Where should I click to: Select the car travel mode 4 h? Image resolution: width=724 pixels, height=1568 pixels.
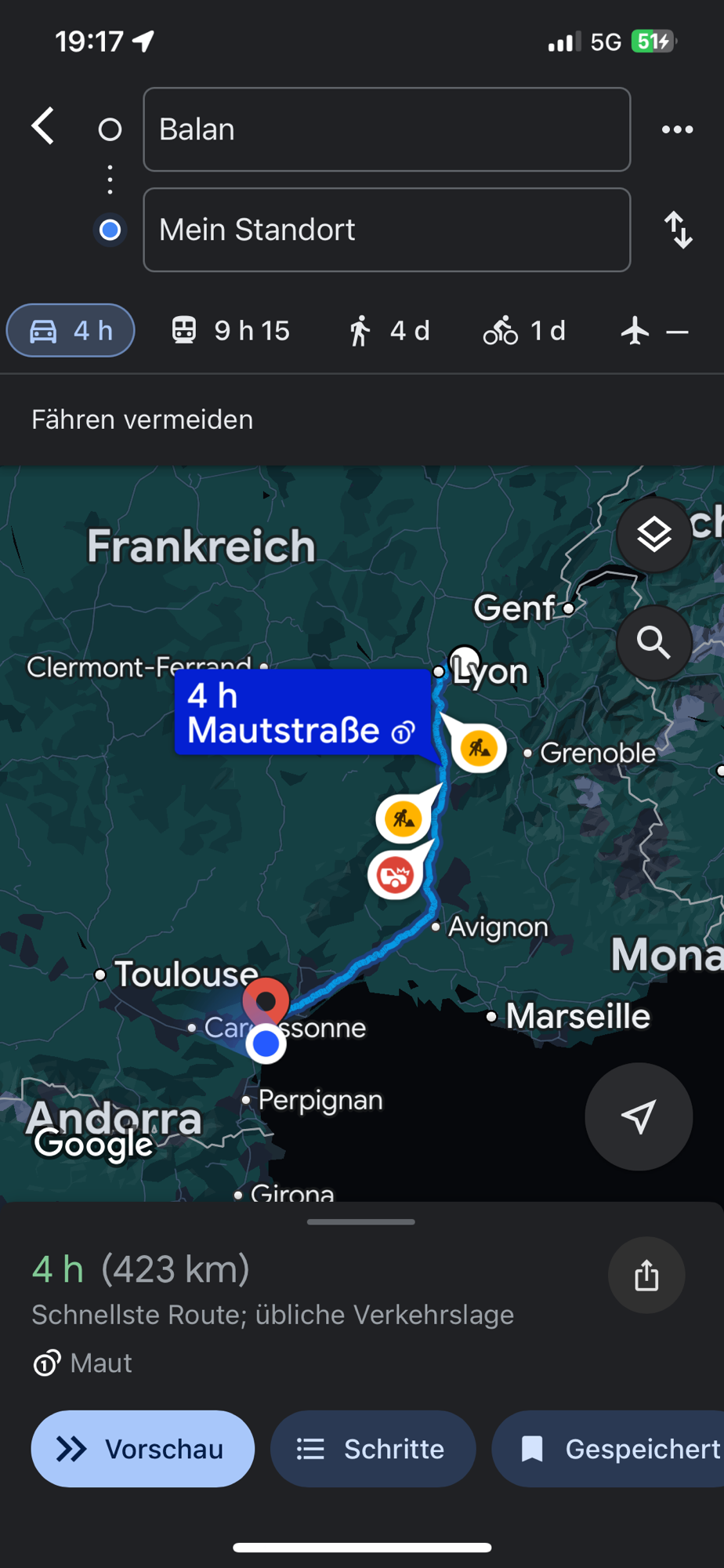click(x=71, y=331)
